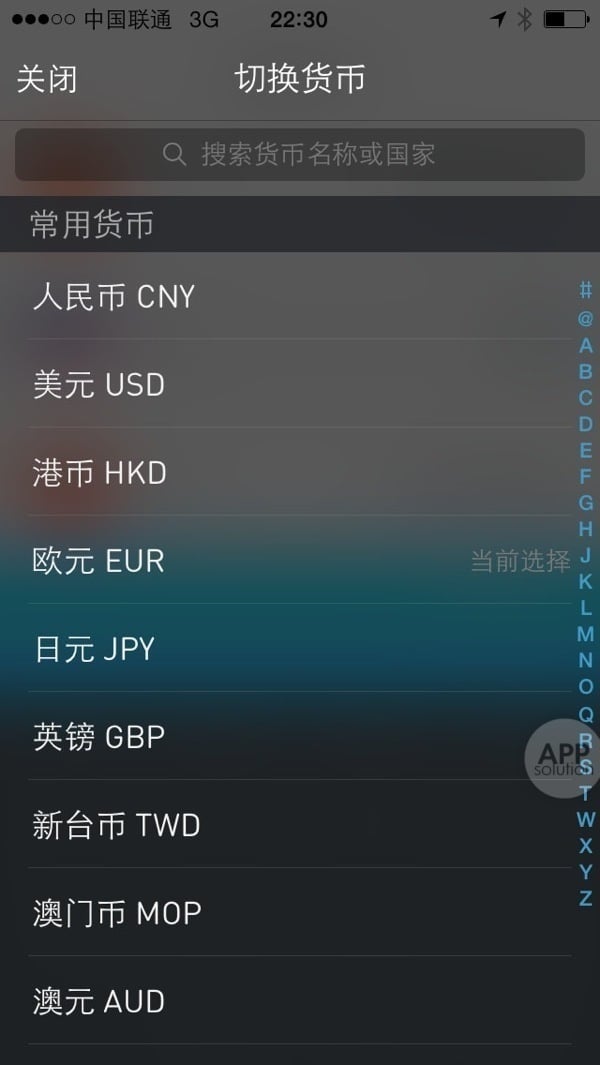Screen dimensions: 600x1065
Task: Focus the 搜索货币名称或国家 search field
Action: [299, 155]
